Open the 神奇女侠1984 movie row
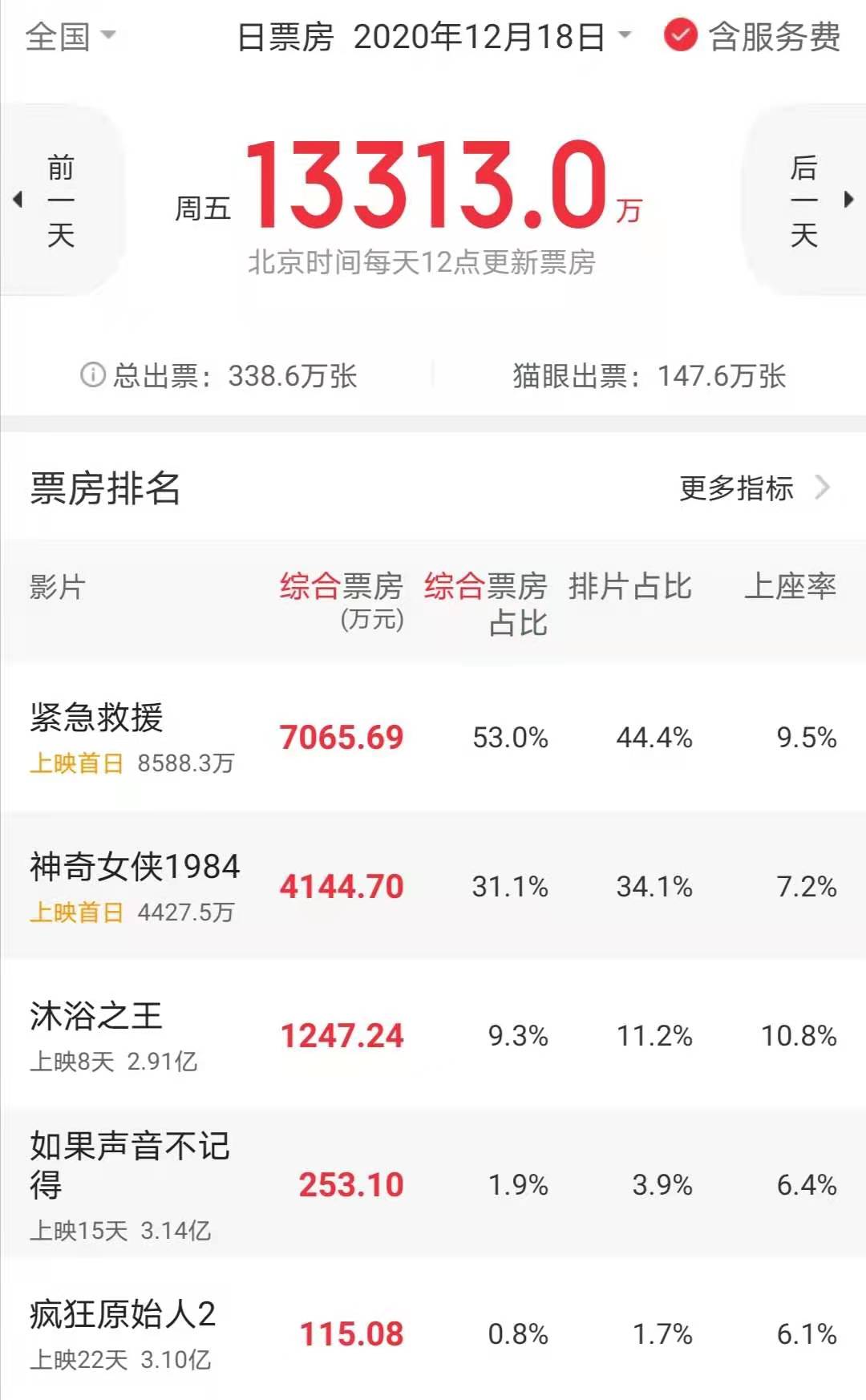Screen dimensions: 866x1400 (x=433, y=887)
